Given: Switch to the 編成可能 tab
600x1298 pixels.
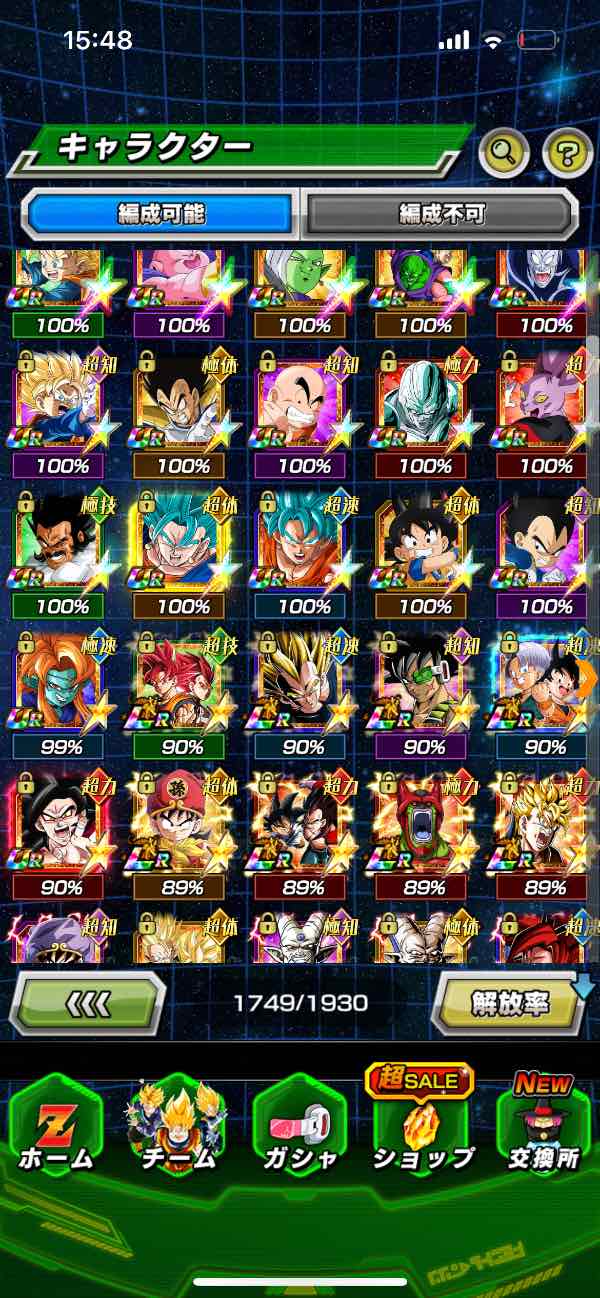Looking at the screenshot, I should pyautogui.click(x=162, y=213).
